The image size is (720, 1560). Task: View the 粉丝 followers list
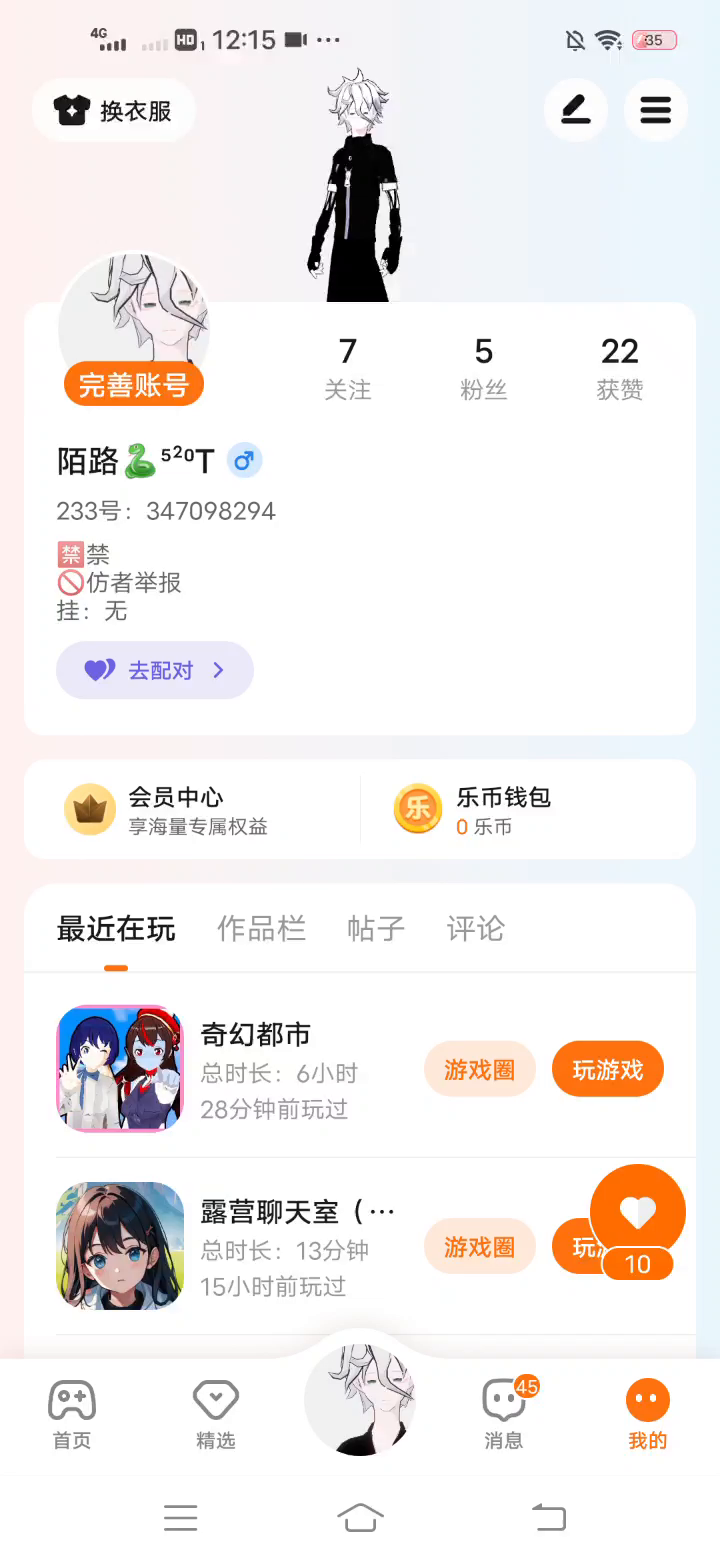484,368
